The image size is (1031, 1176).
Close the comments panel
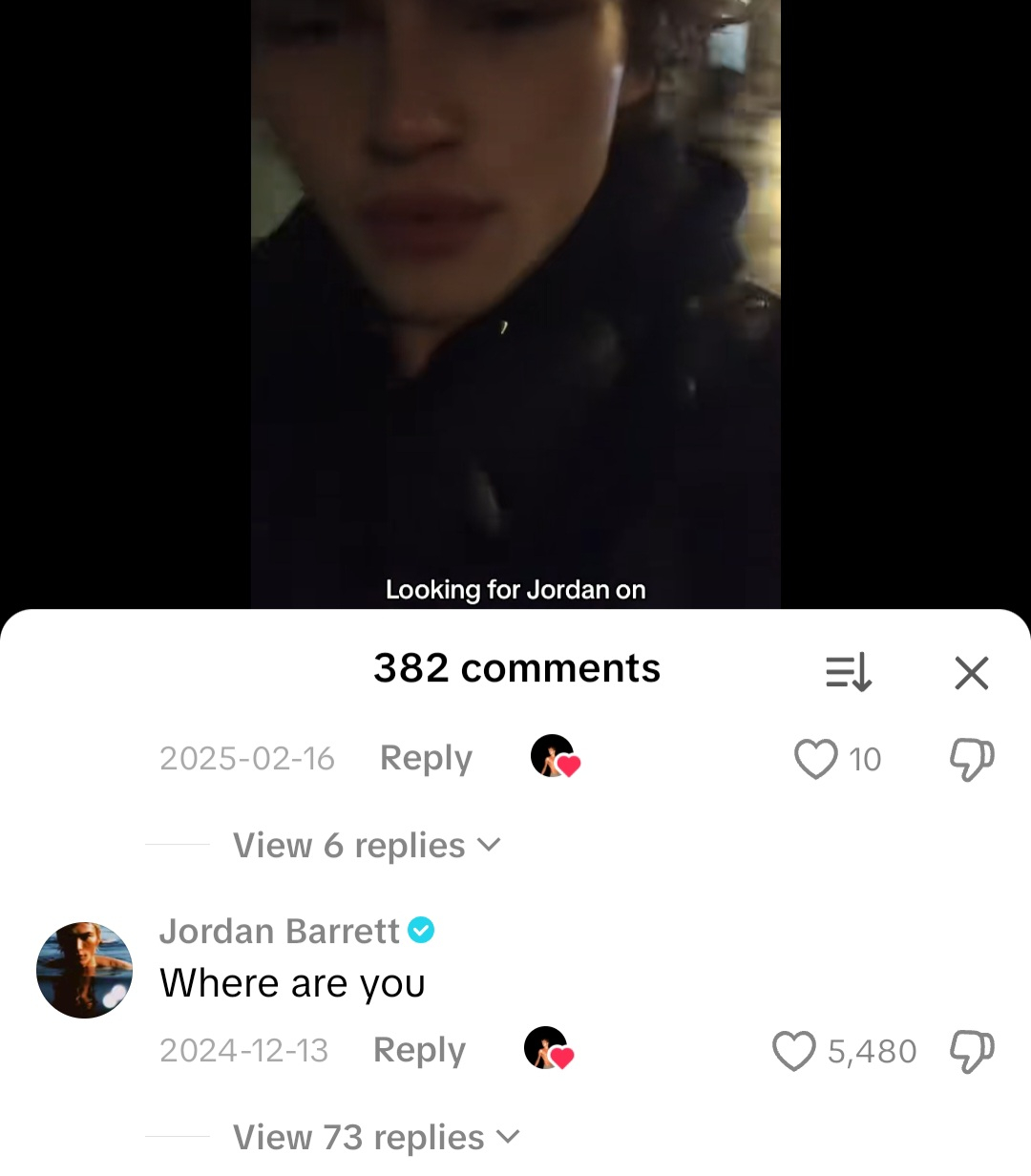[x=971, y=672]
